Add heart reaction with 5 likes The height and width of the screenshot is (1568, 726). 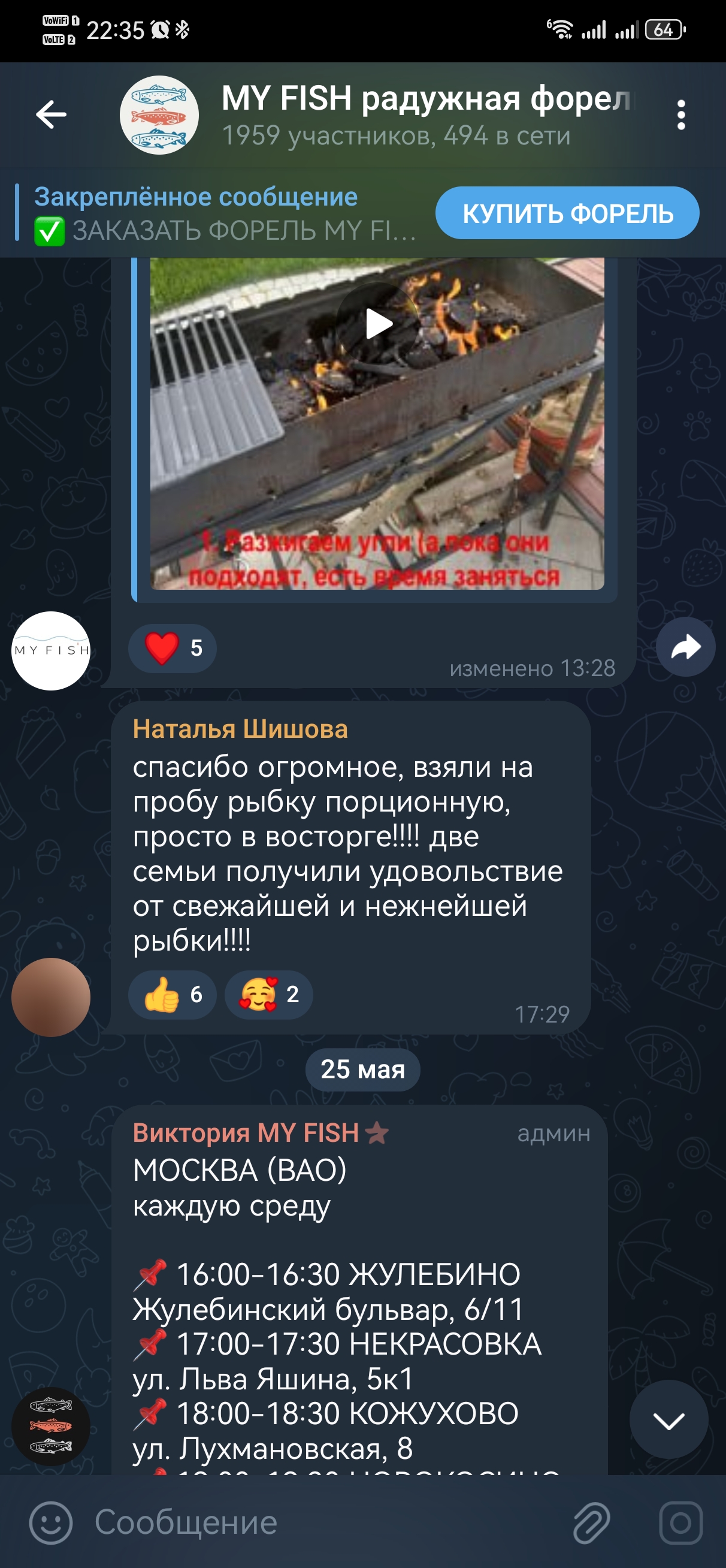173,649
